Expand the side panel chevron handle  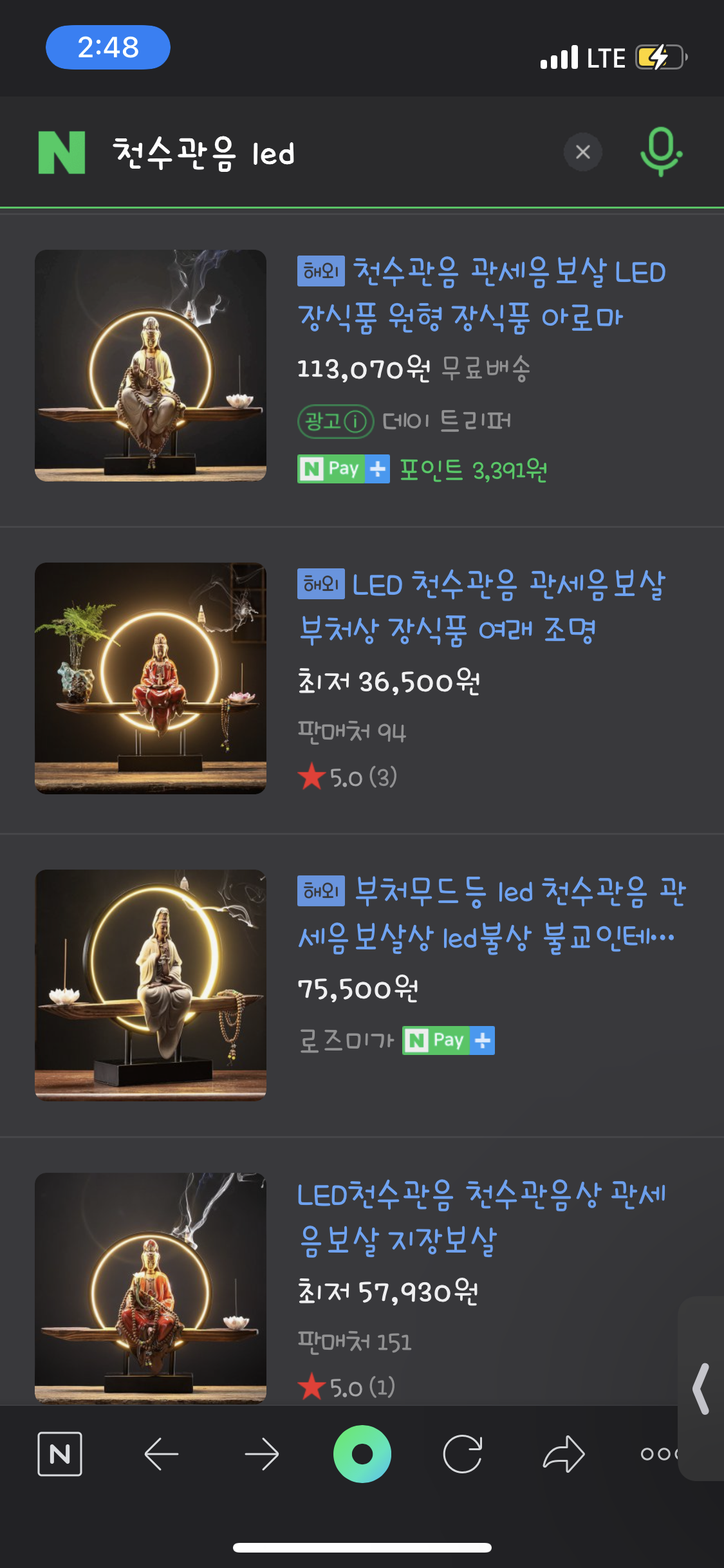pos(701,1388)
